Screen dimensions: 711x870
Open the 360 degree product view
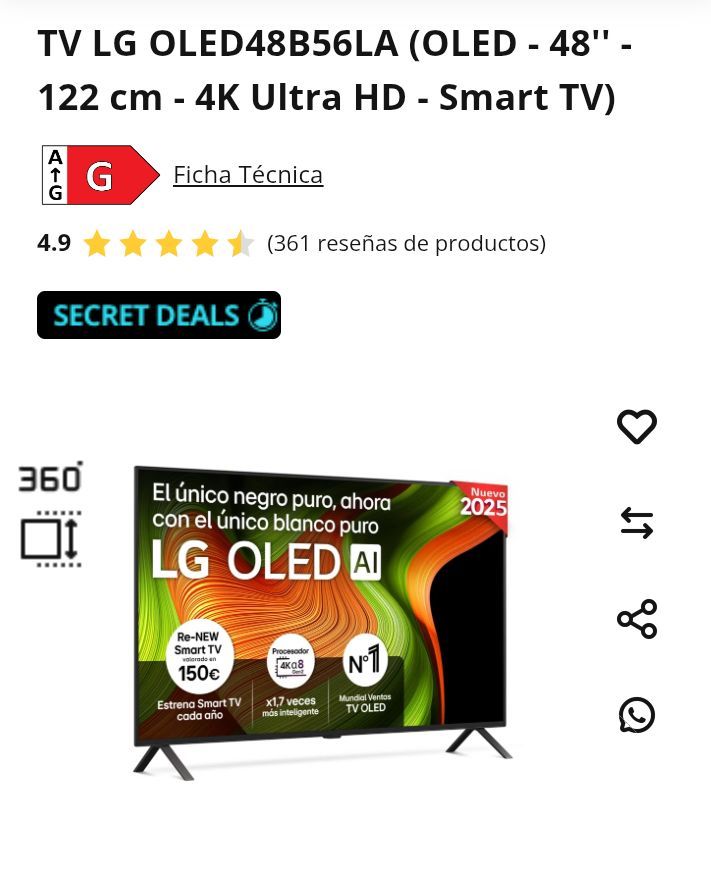50,478
